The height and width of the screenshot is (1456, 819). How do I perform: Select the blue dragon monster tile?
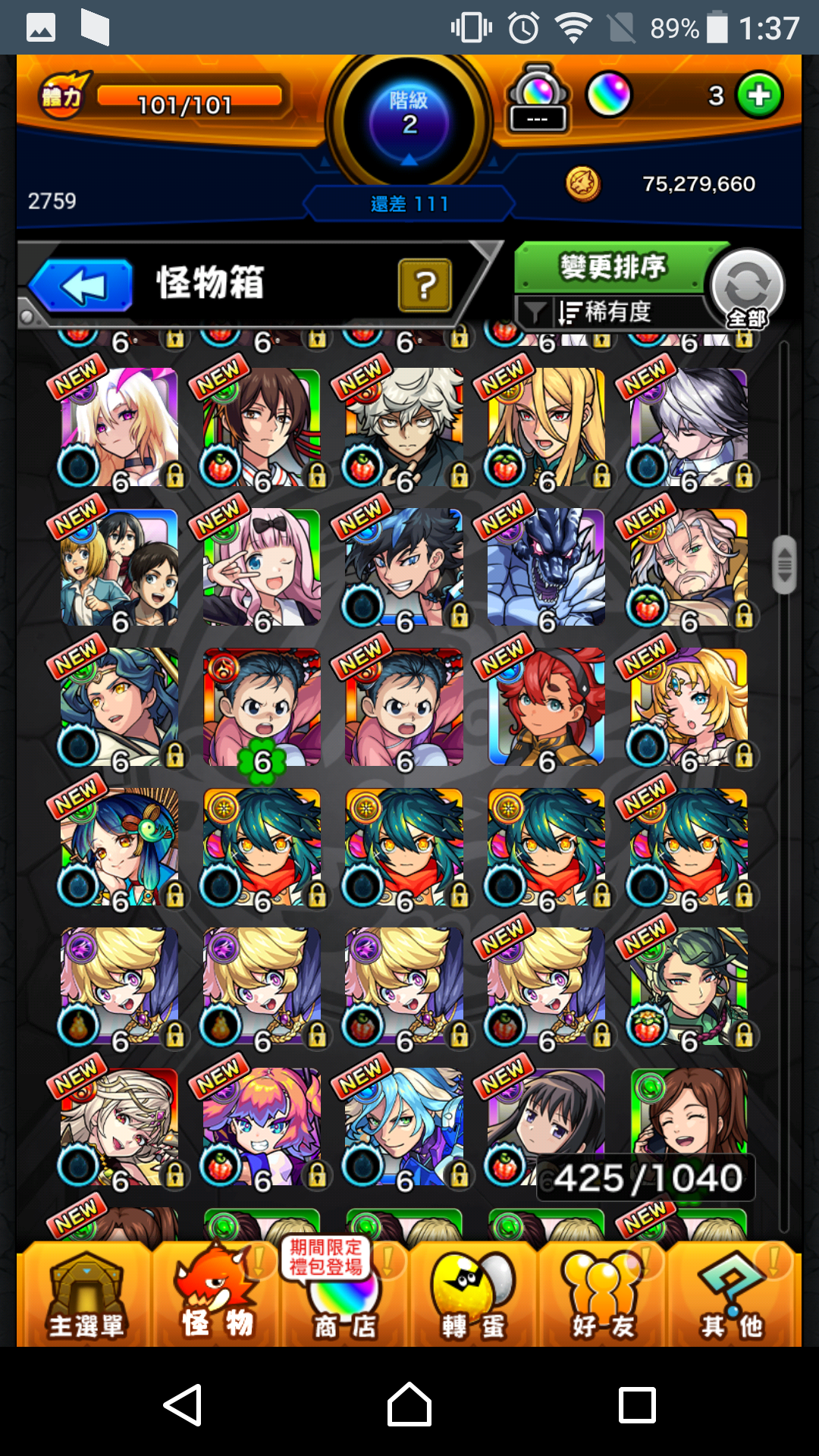coord(546,567)
